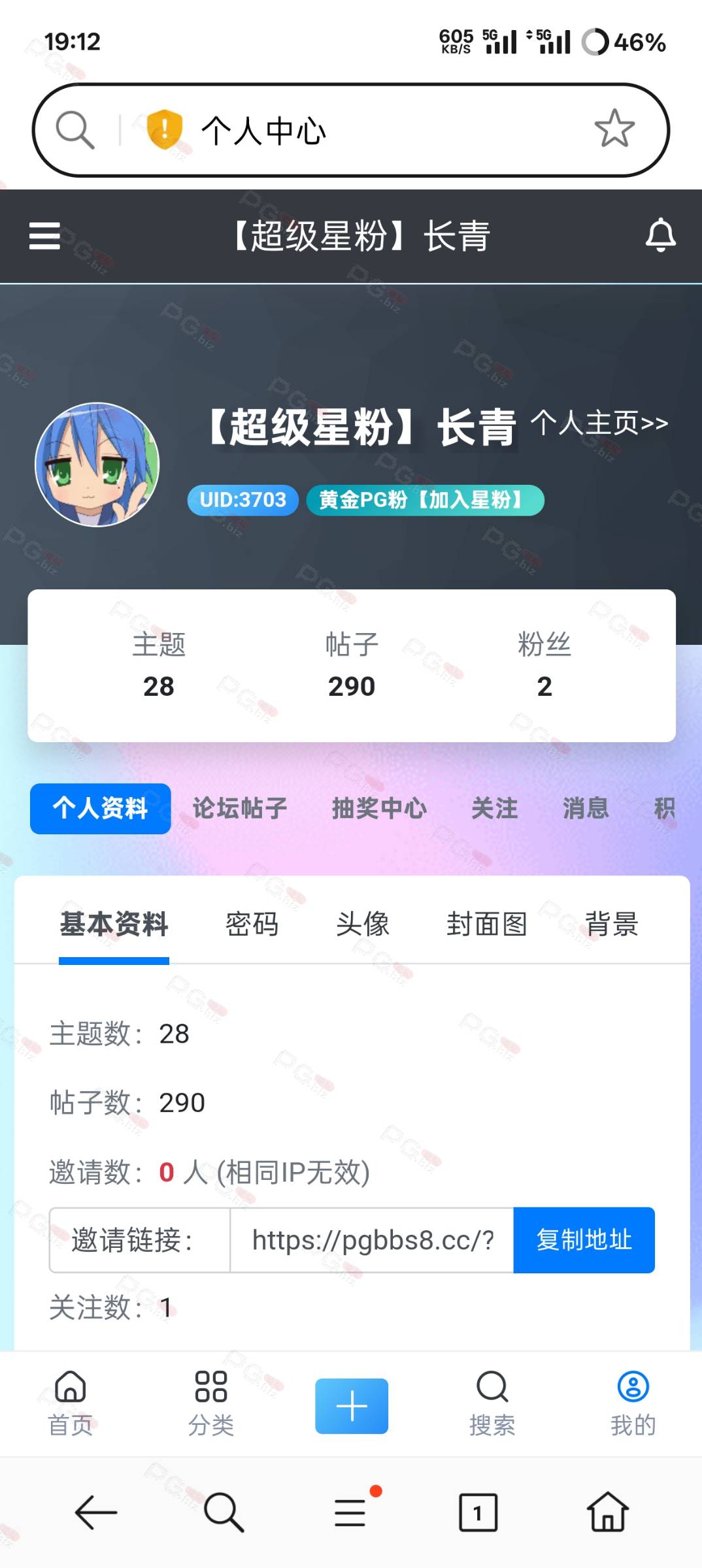The image size is (702, 1568).
Task: Select the 封面图 sub-tab
Action: pos(487,924)
